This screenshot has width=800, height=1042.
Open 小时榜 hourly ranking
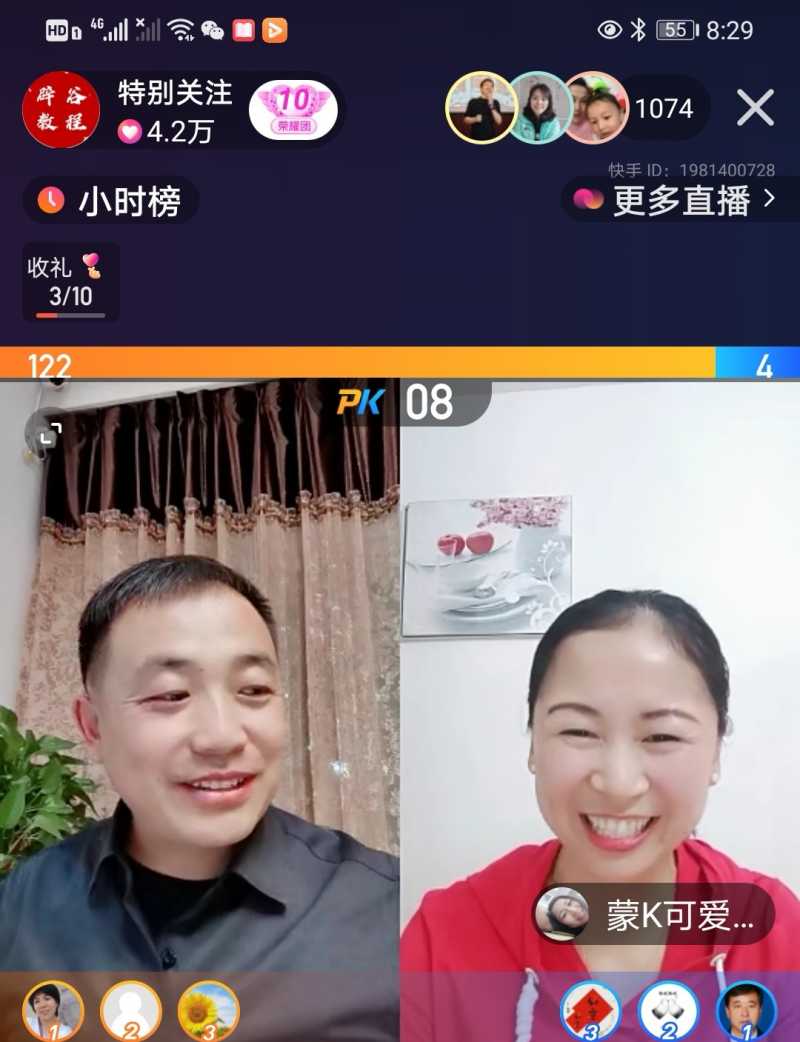[111, 201]
